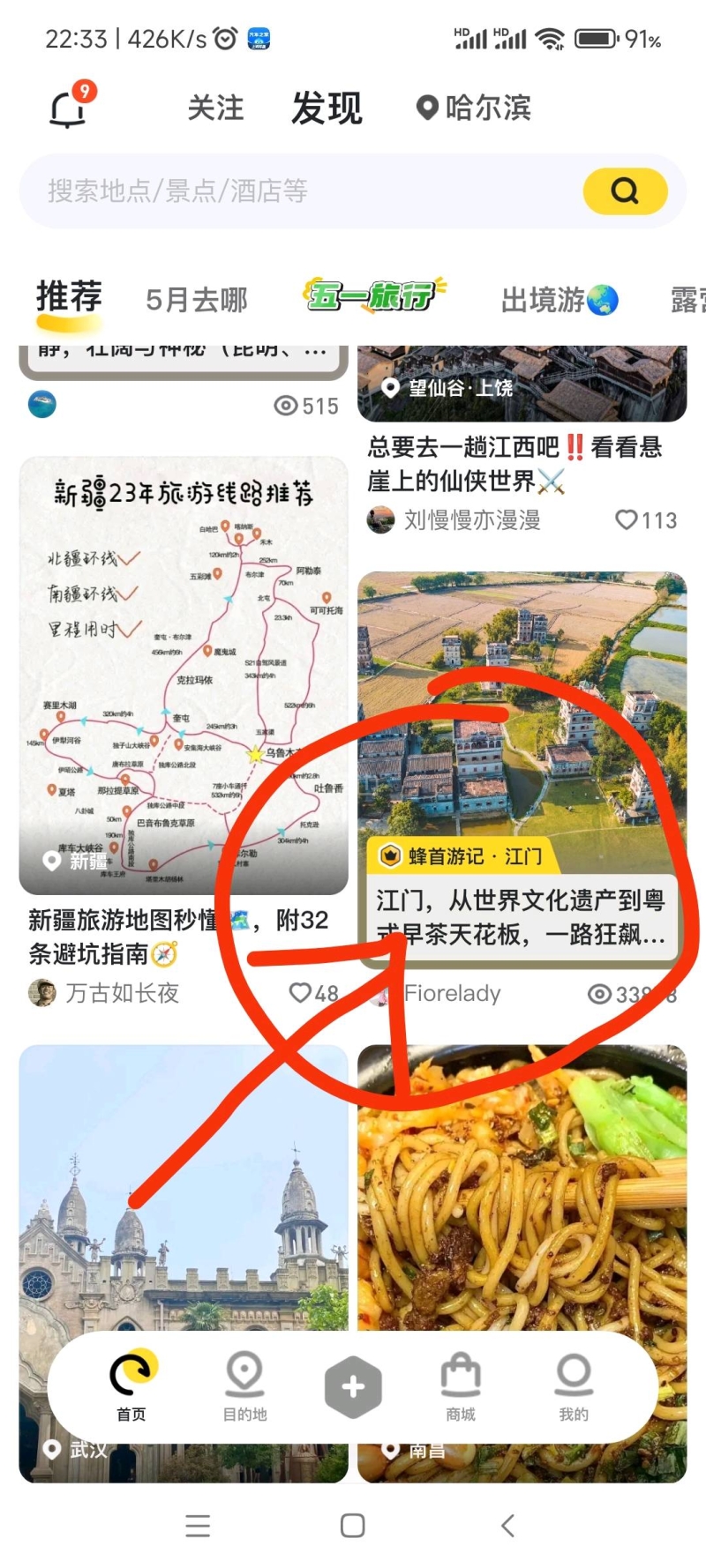Switch to the 出境游 tab
The width and height of the screenshot is (706, 1568).
click(558, 300)
